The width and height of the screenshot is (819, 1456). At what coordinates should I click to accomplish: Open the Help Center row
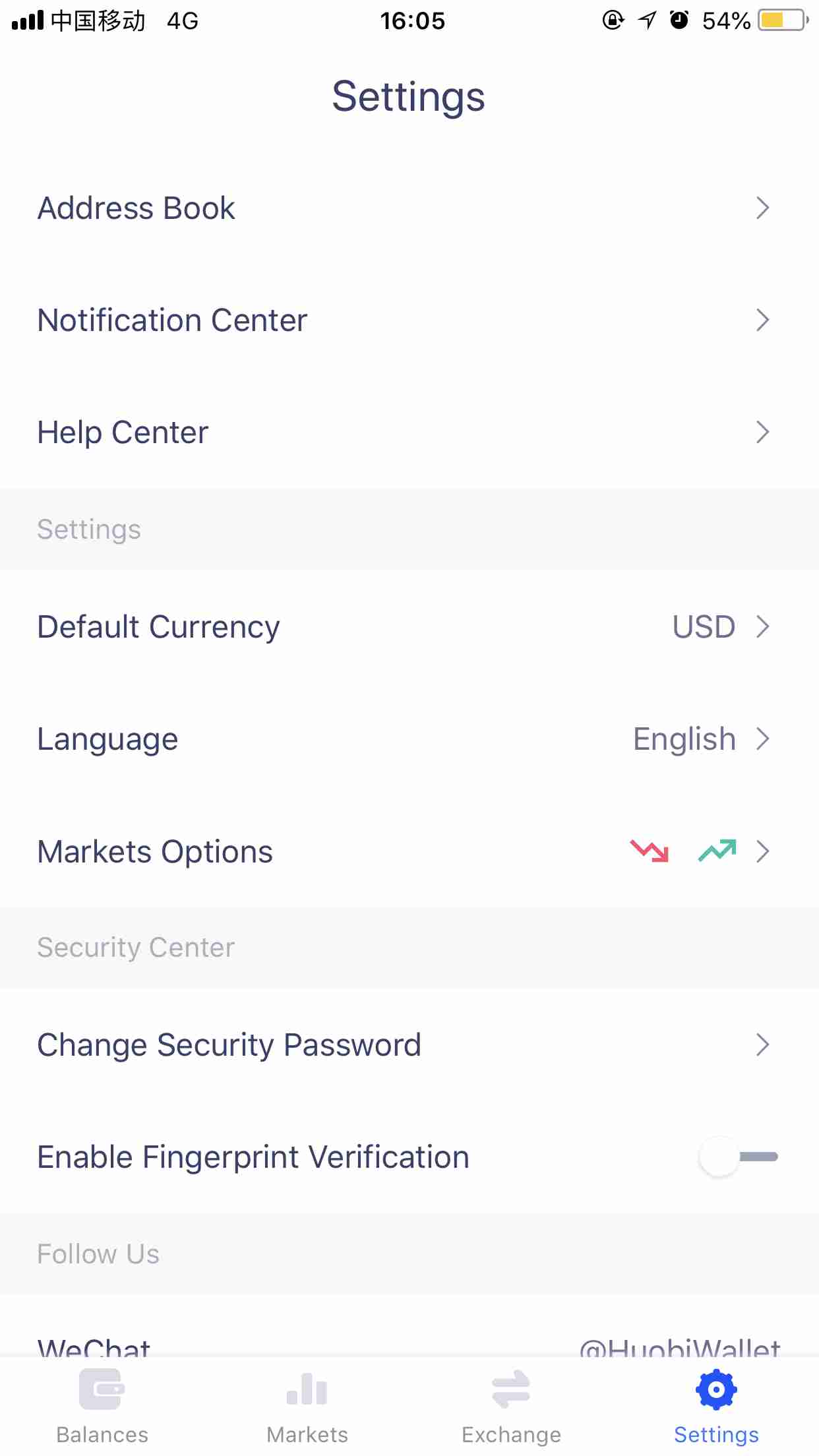409,432
